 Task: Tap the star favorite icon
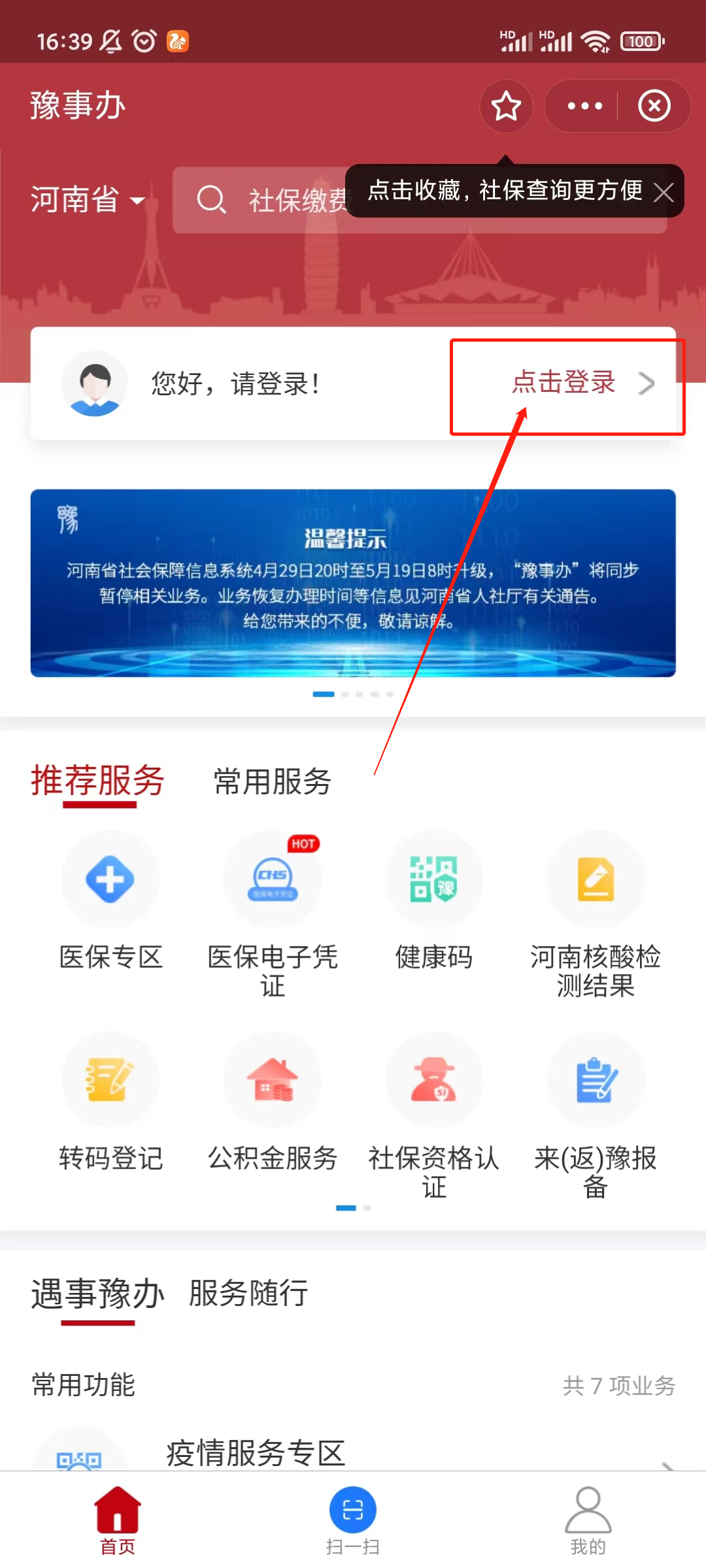click(506, 106)
